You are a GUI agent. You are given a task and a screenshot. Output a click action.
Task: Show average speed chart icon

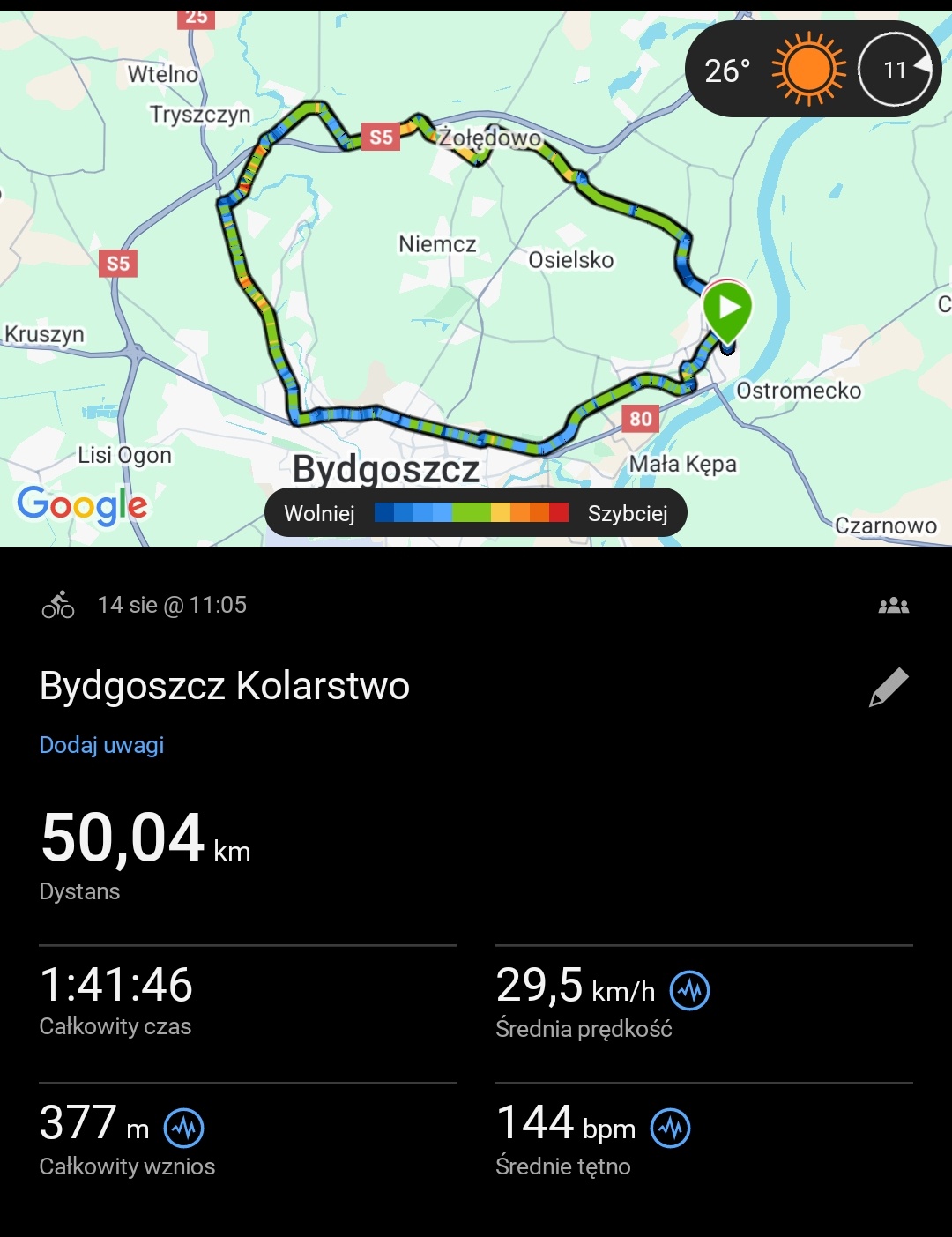(x=689, y=990)
